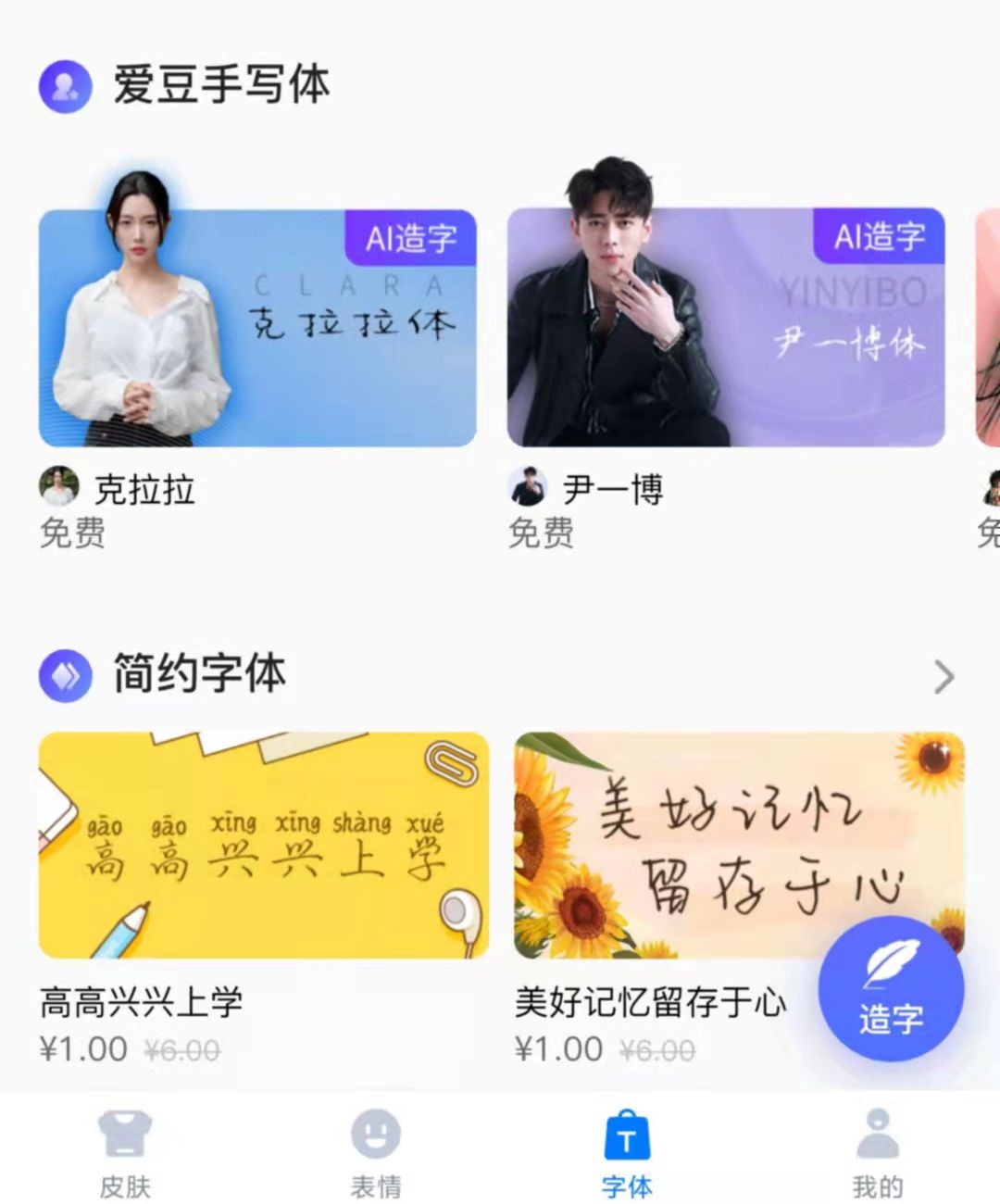Switch to the 皮肤 bottom tab
Image resolution: width=1000 pixels, height=1204 pixels.
[127, 1148]
